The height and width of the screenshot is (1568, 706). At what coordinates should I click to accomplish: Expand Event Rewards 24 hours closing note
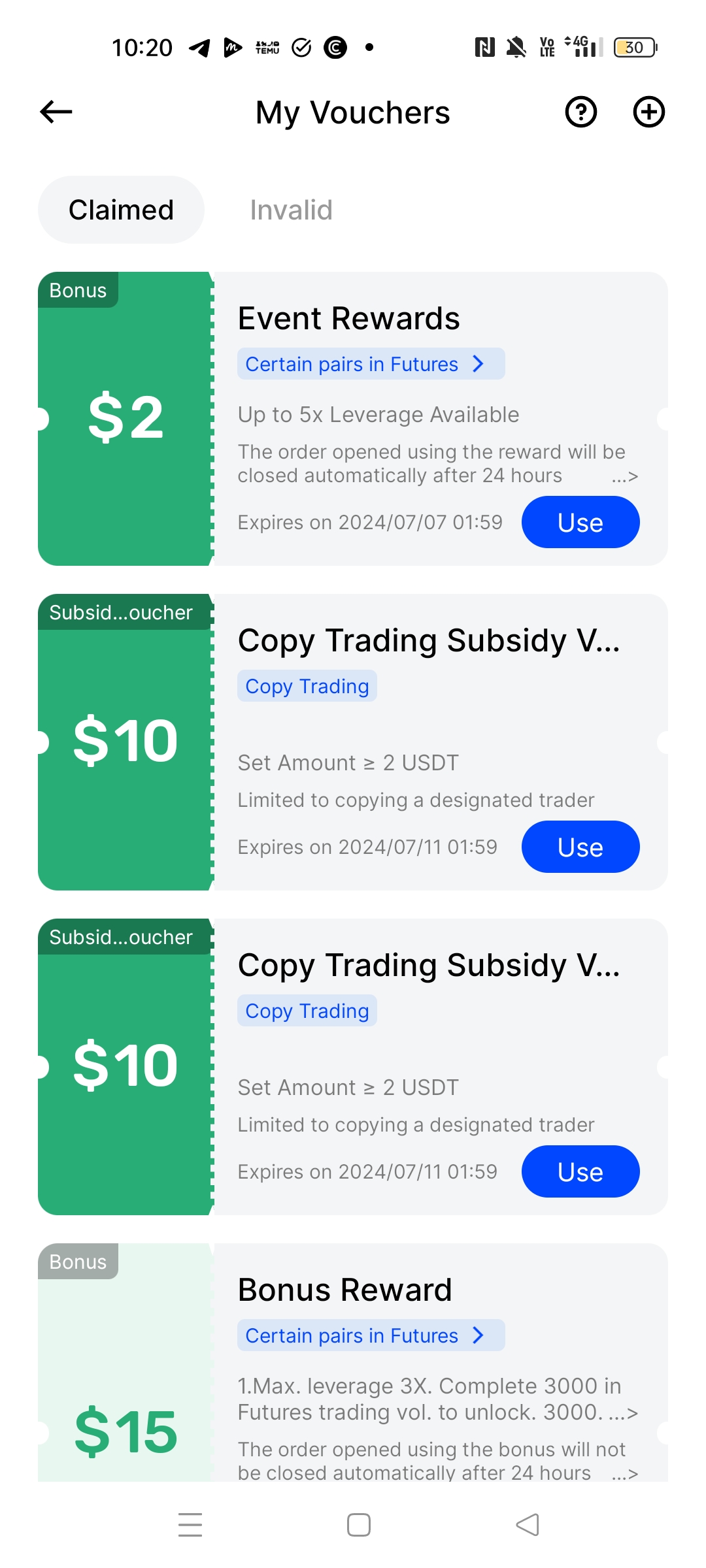click(624, 476)
